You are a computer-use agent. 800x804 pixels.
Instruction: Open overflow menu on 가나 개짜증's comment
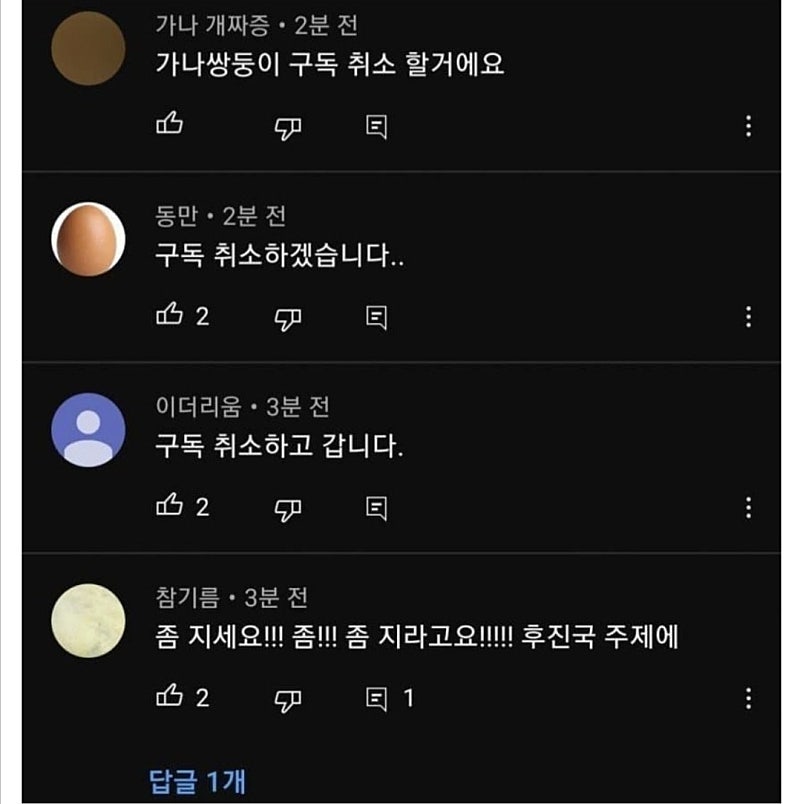click(749, 126)
